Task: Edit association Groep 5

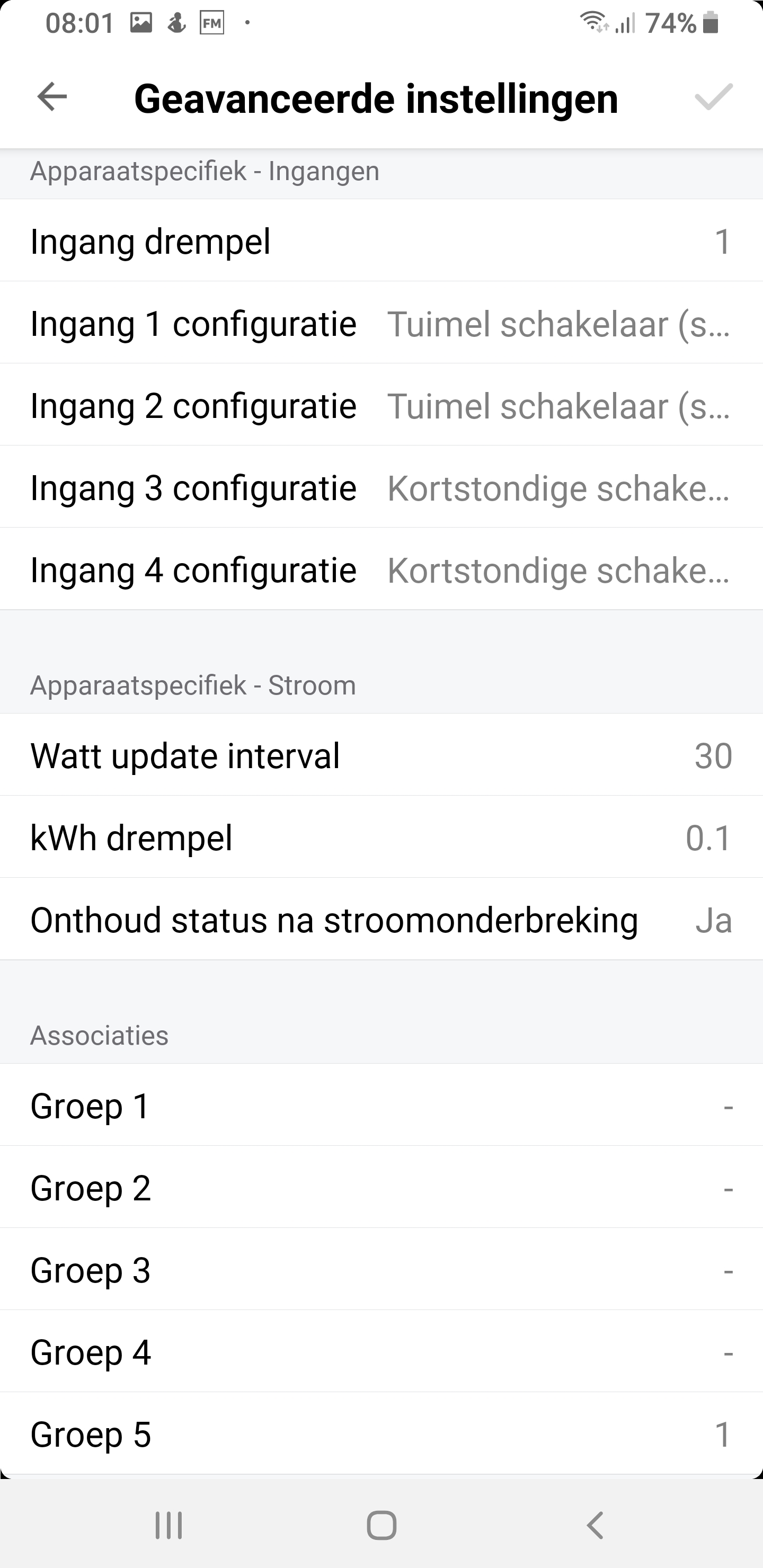Action: 381,1433
